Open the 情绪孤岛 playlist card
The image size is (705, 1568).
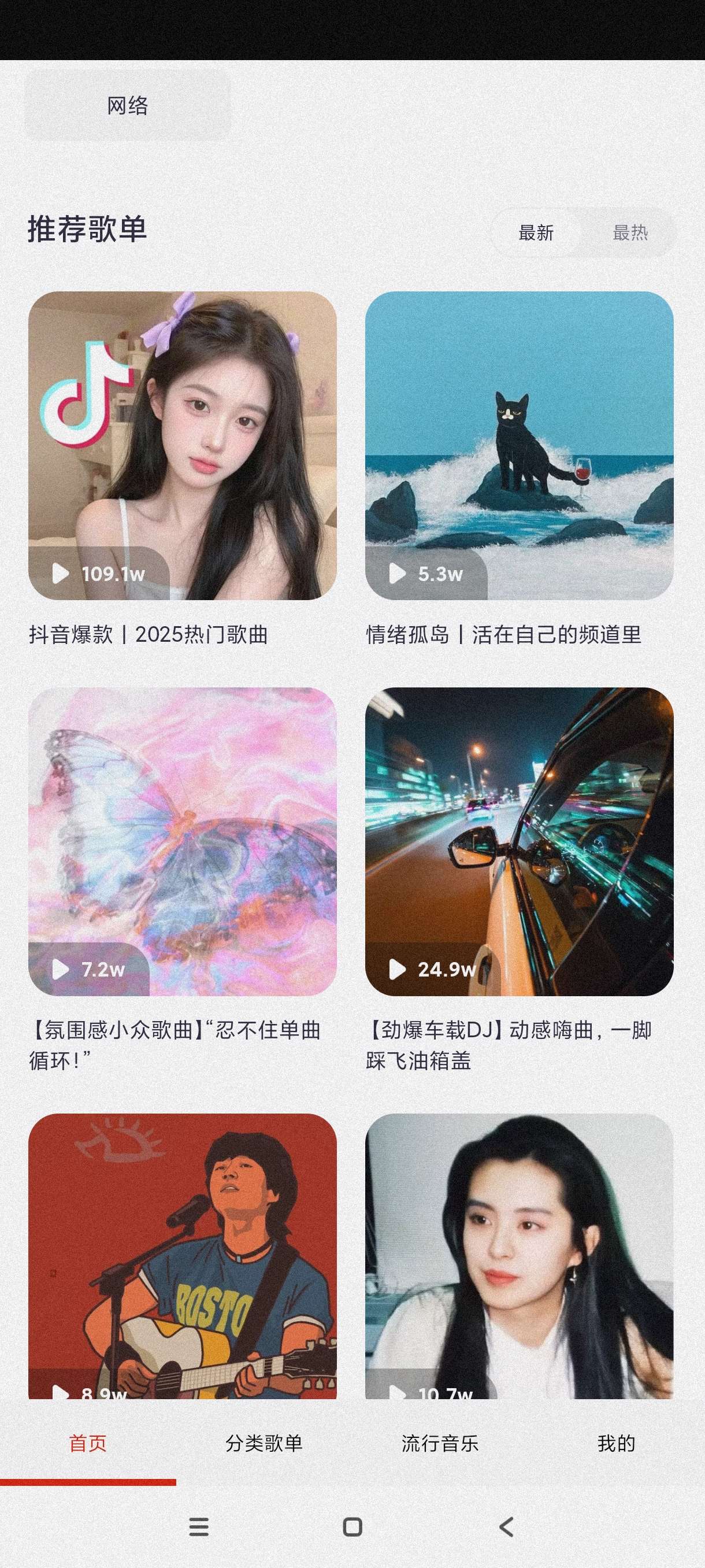pos(519,446)
